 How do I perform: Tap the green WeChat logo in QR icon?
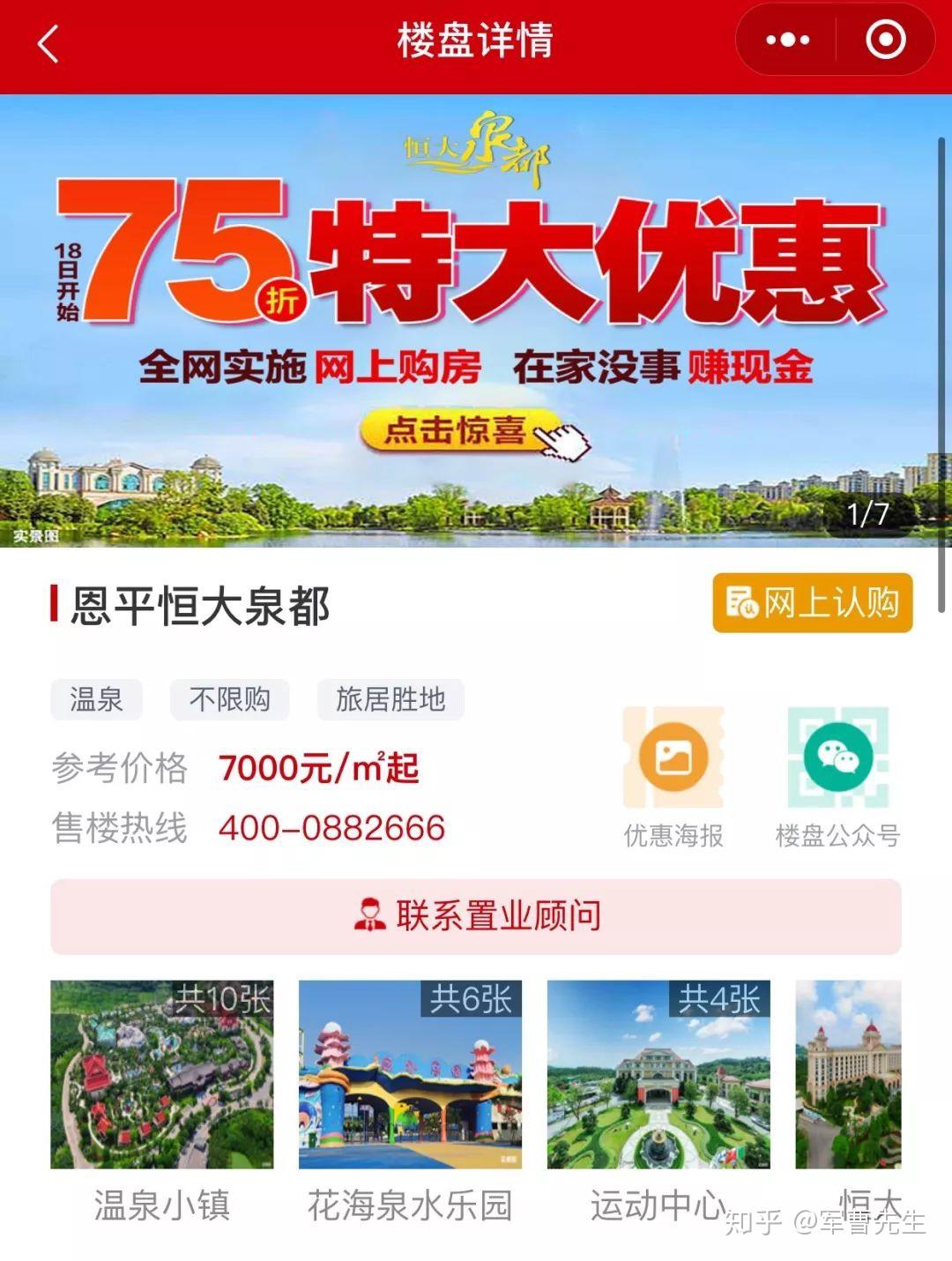pyautogui.click(x=838, y=756)
